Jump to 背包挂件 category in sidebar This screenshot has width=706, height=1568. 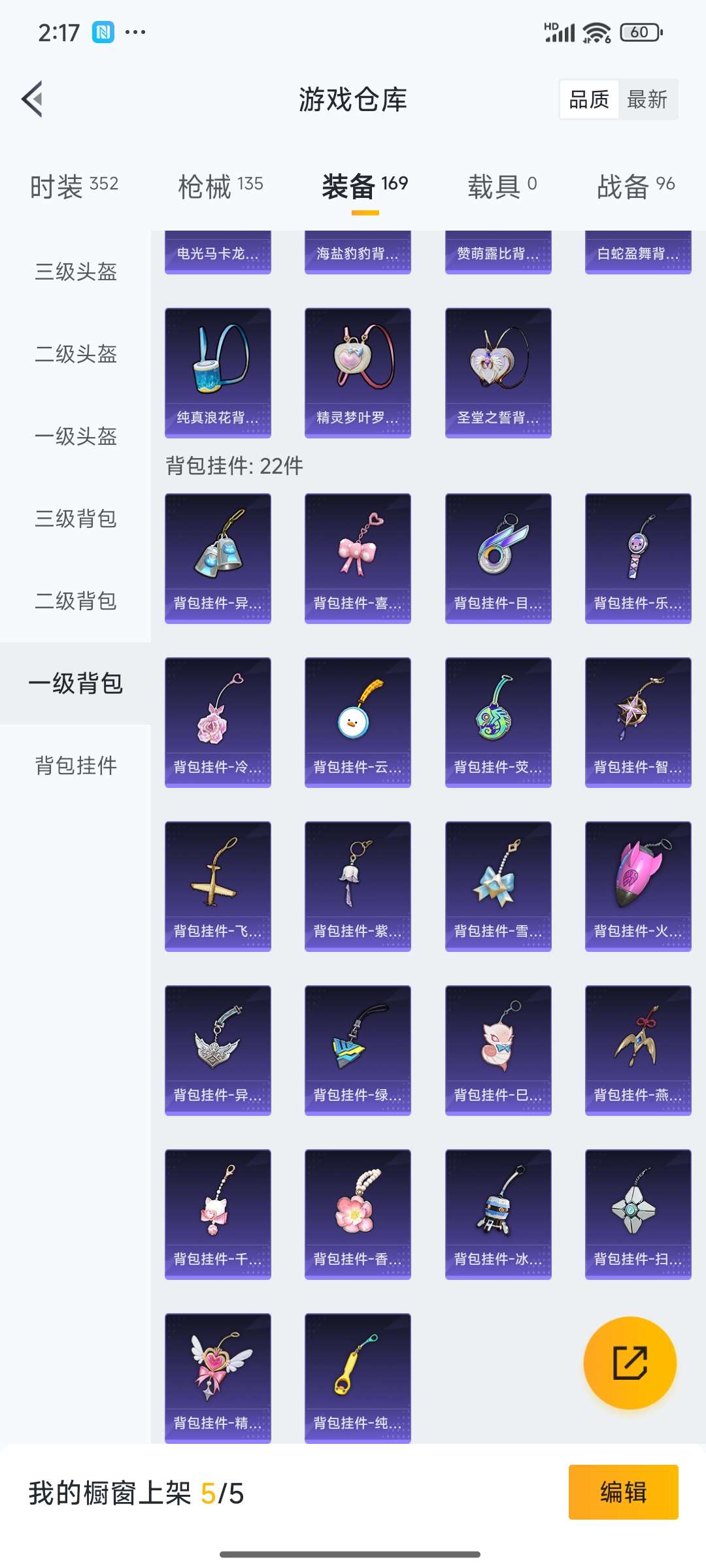tap(76, 766)
